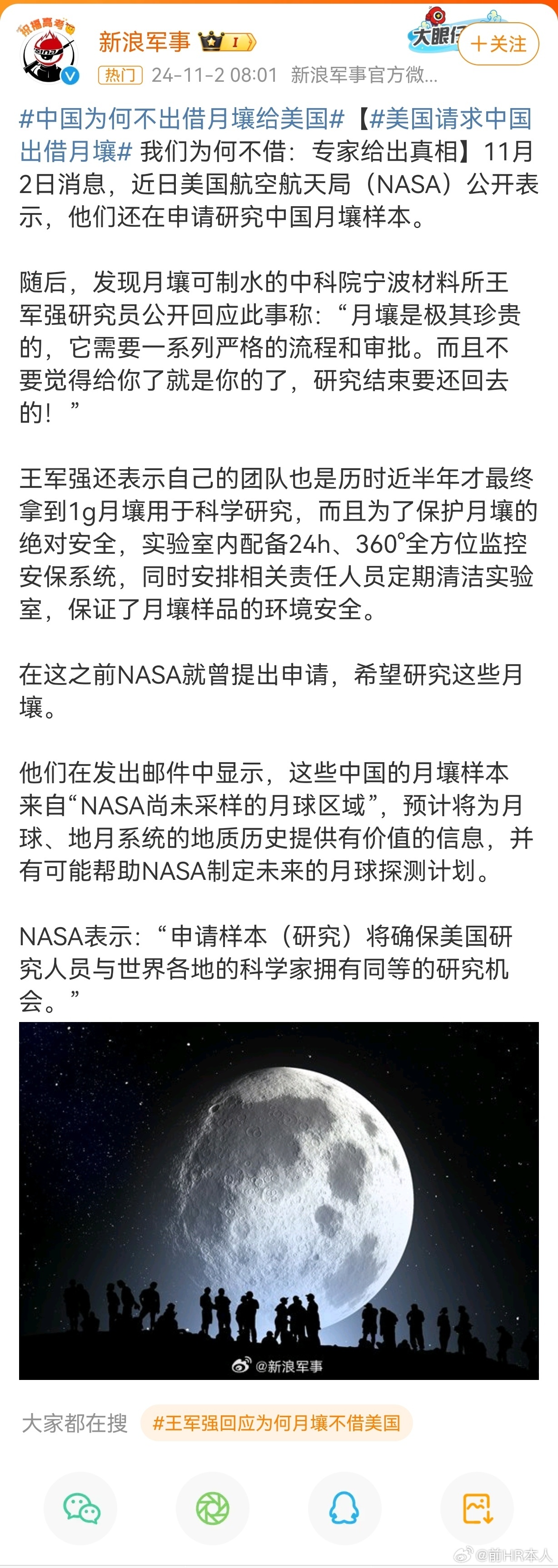Open the 新浪军事 account name
This screenshot has height=1568, width=558.
click(x=145, y=42)
